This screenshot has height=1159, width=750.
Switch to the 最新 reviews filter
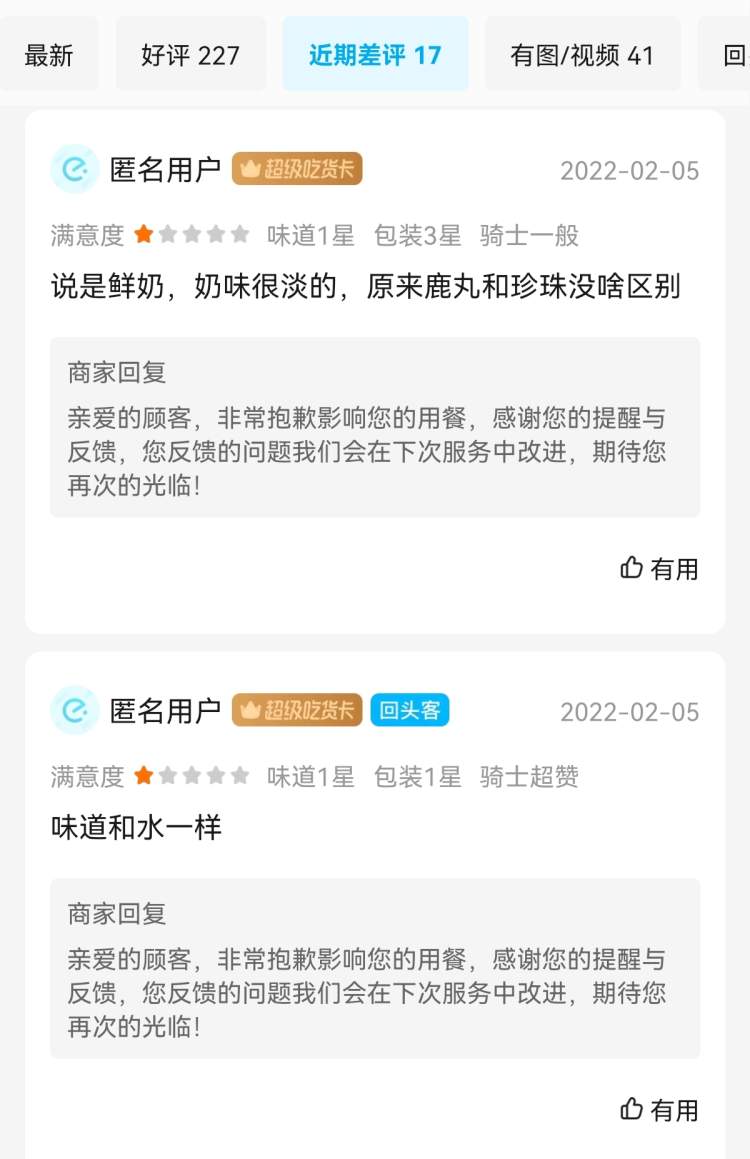48,55
